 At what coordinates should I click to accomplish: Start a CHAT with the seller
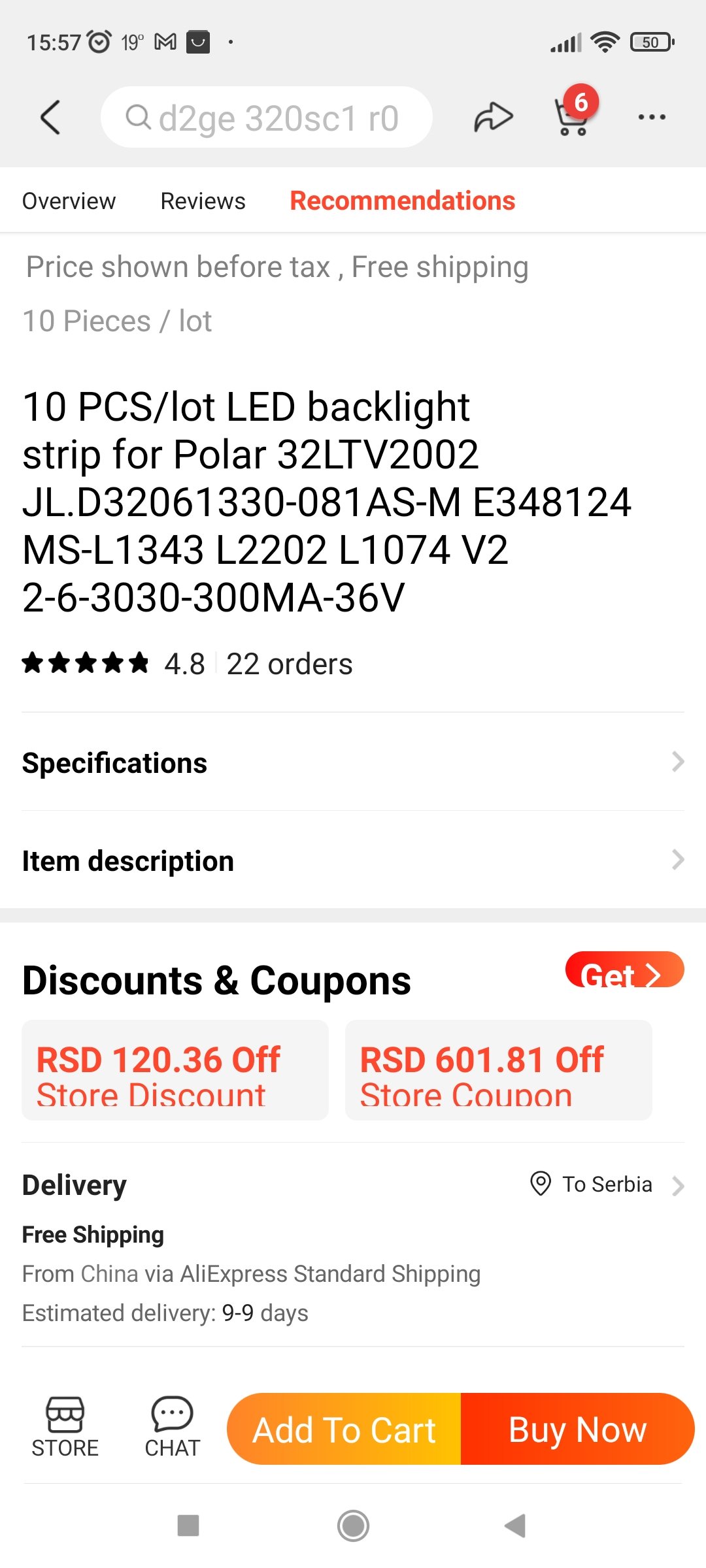pos(172,1428)
